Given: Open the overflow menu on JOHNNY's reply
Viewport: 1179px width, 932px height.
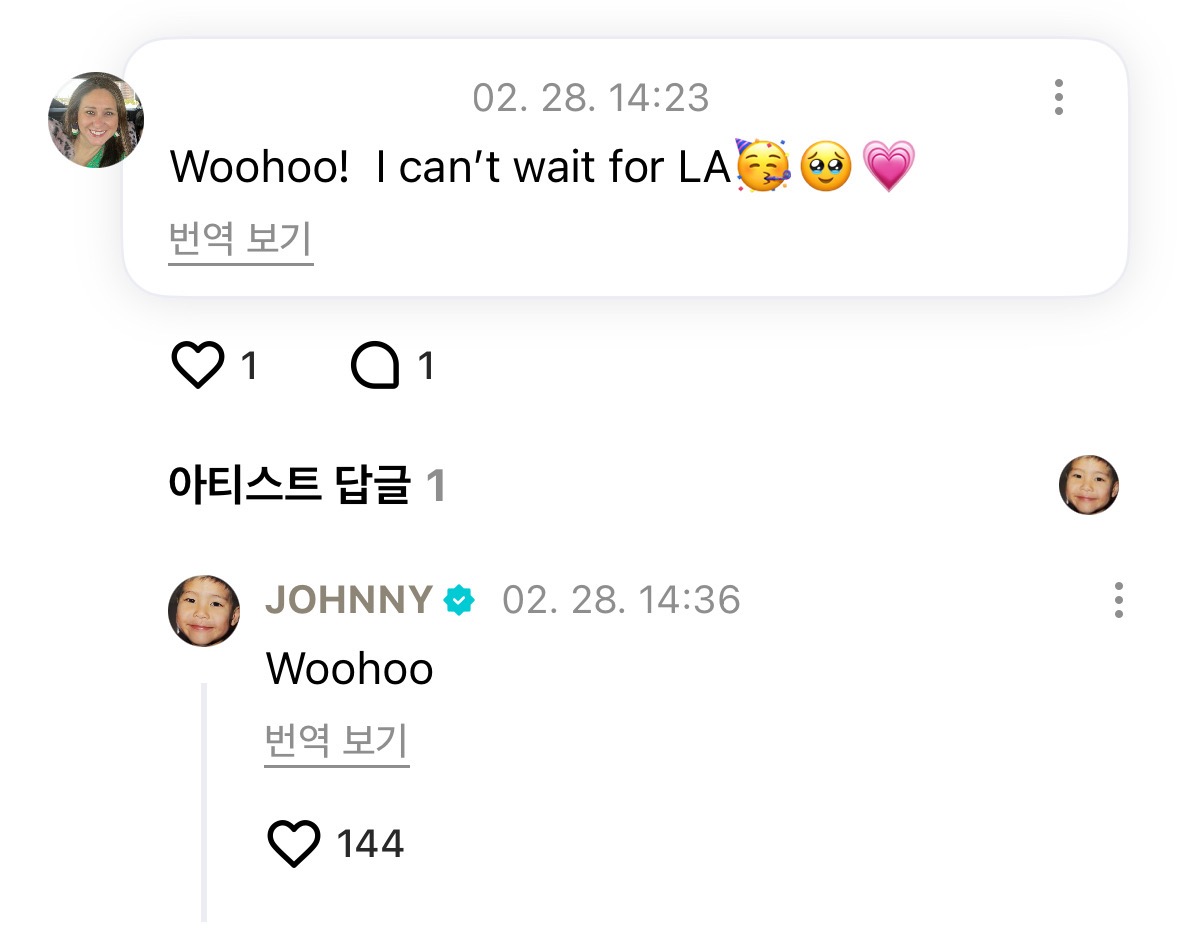Looking at the screenshot, I should pyautogui.click(x=1118, y=600).
